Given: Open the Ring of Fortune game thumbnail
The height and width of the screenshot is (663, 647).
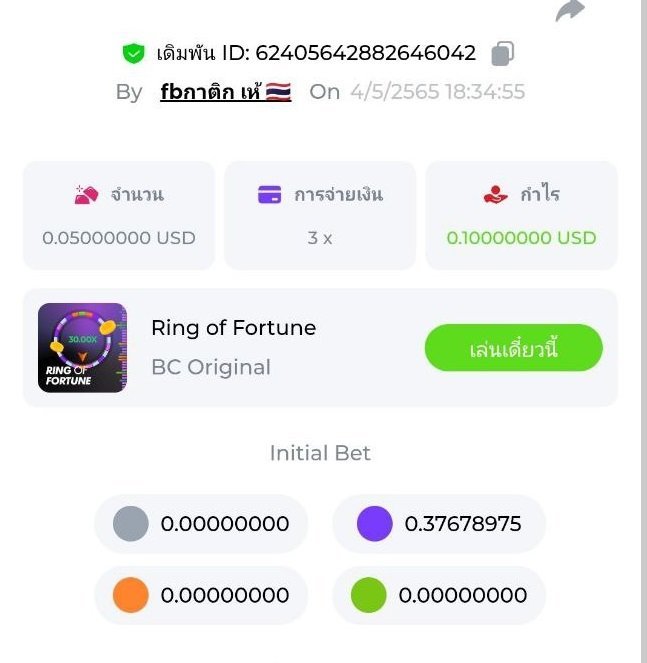Looking at the screenshot, I should point(82,347).
